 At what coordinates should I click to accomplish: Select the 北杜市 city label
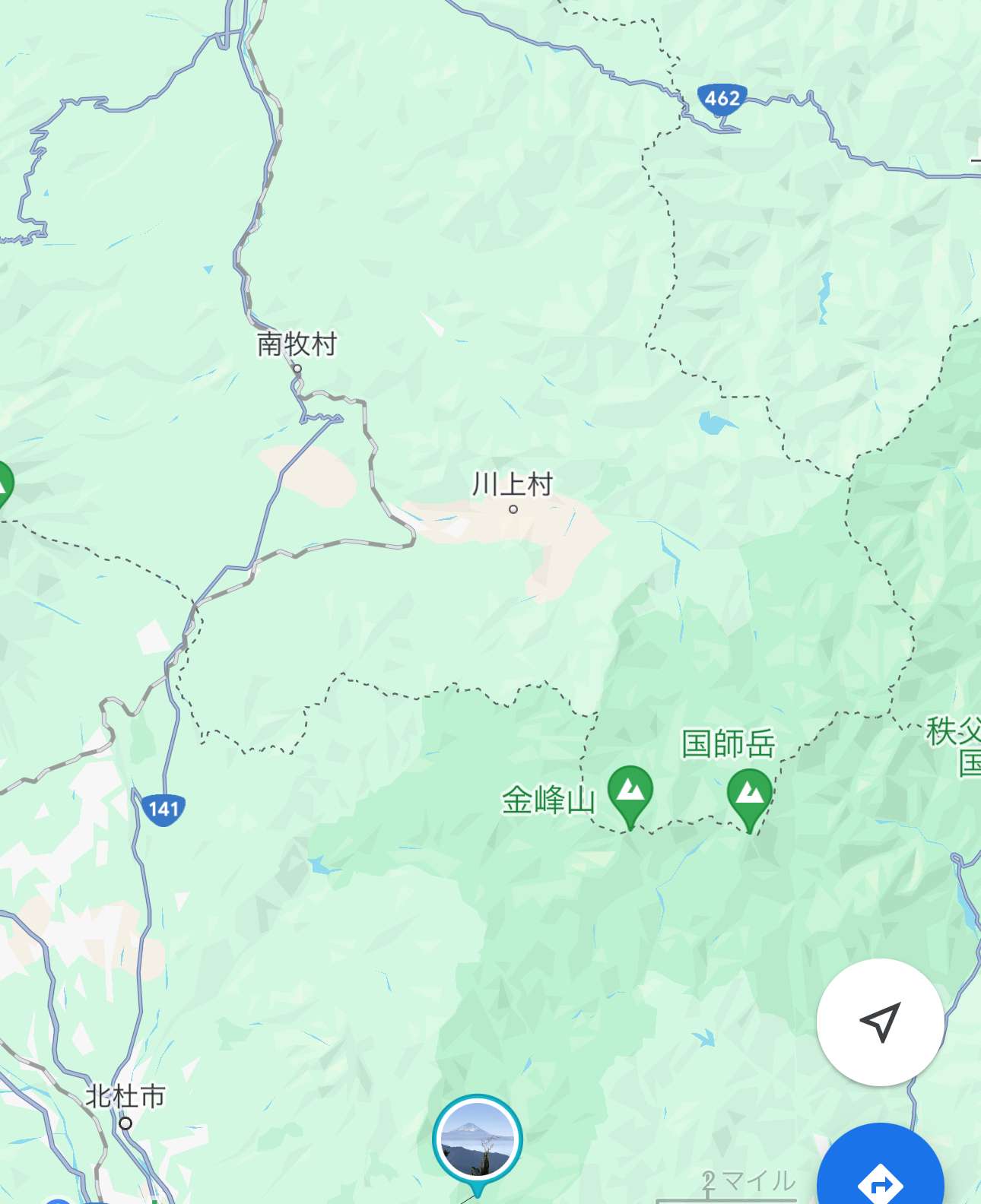pos(125,1098)
